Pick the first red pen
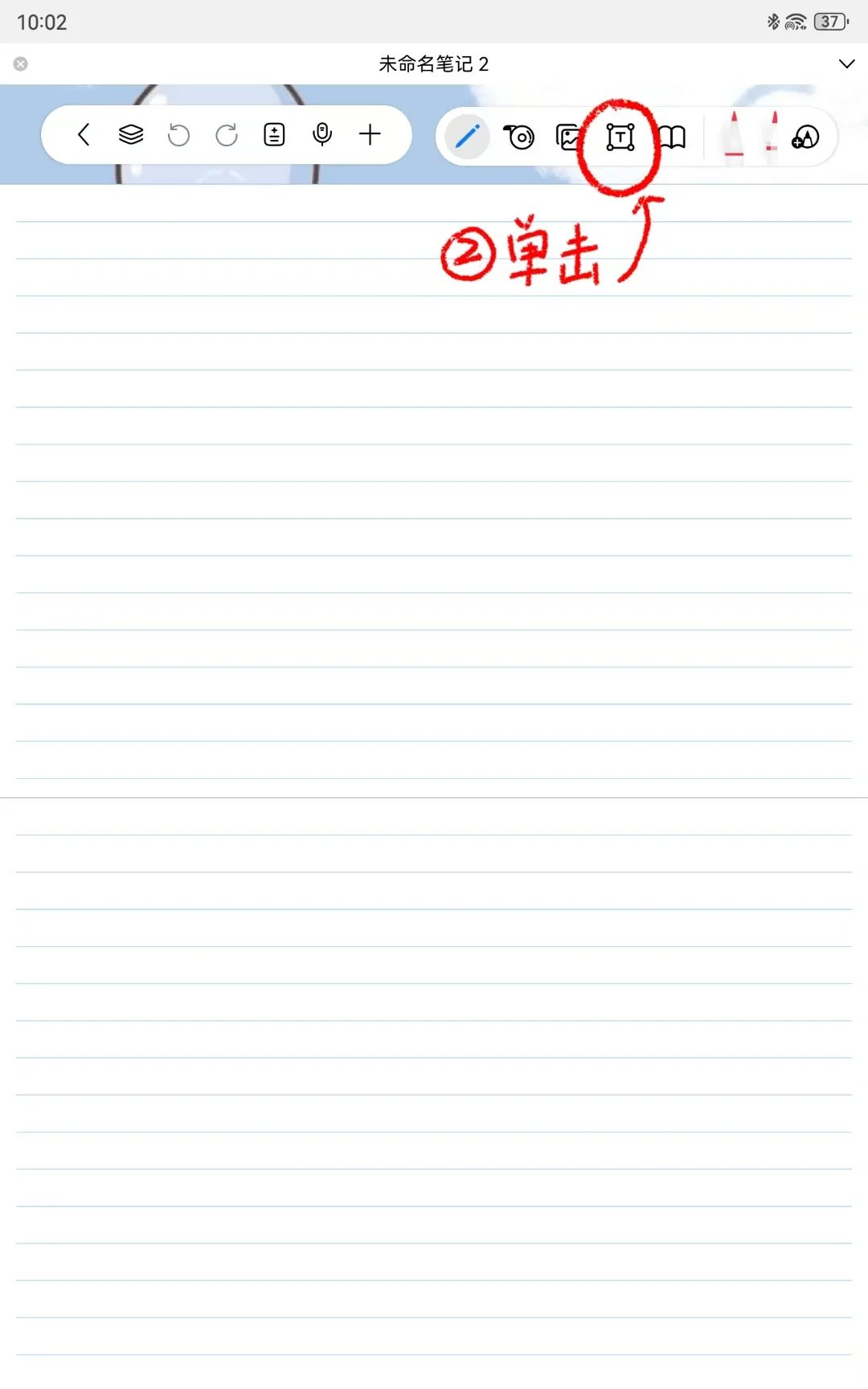This screenshot has height=1389, width=868. click(x=734, y=137)
